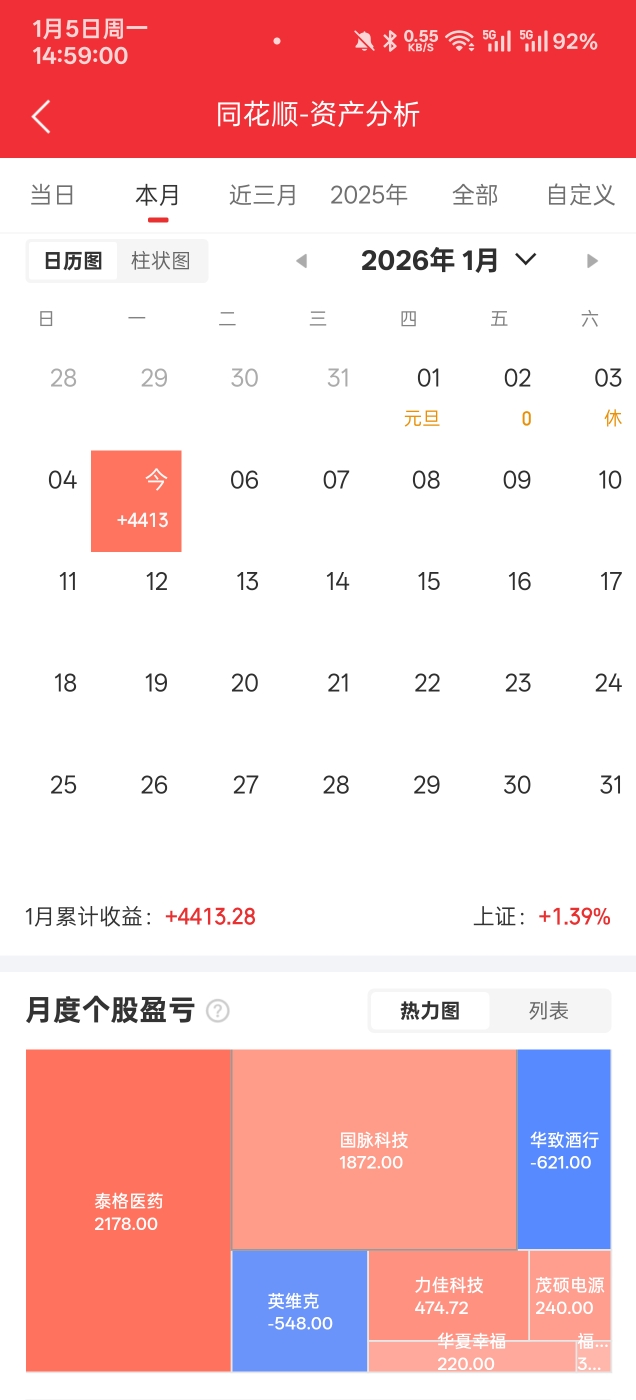Open the 国脉科技 heatmap block
The width and height of the screenshot is (636, 1400).
[x=373, y=1150]
